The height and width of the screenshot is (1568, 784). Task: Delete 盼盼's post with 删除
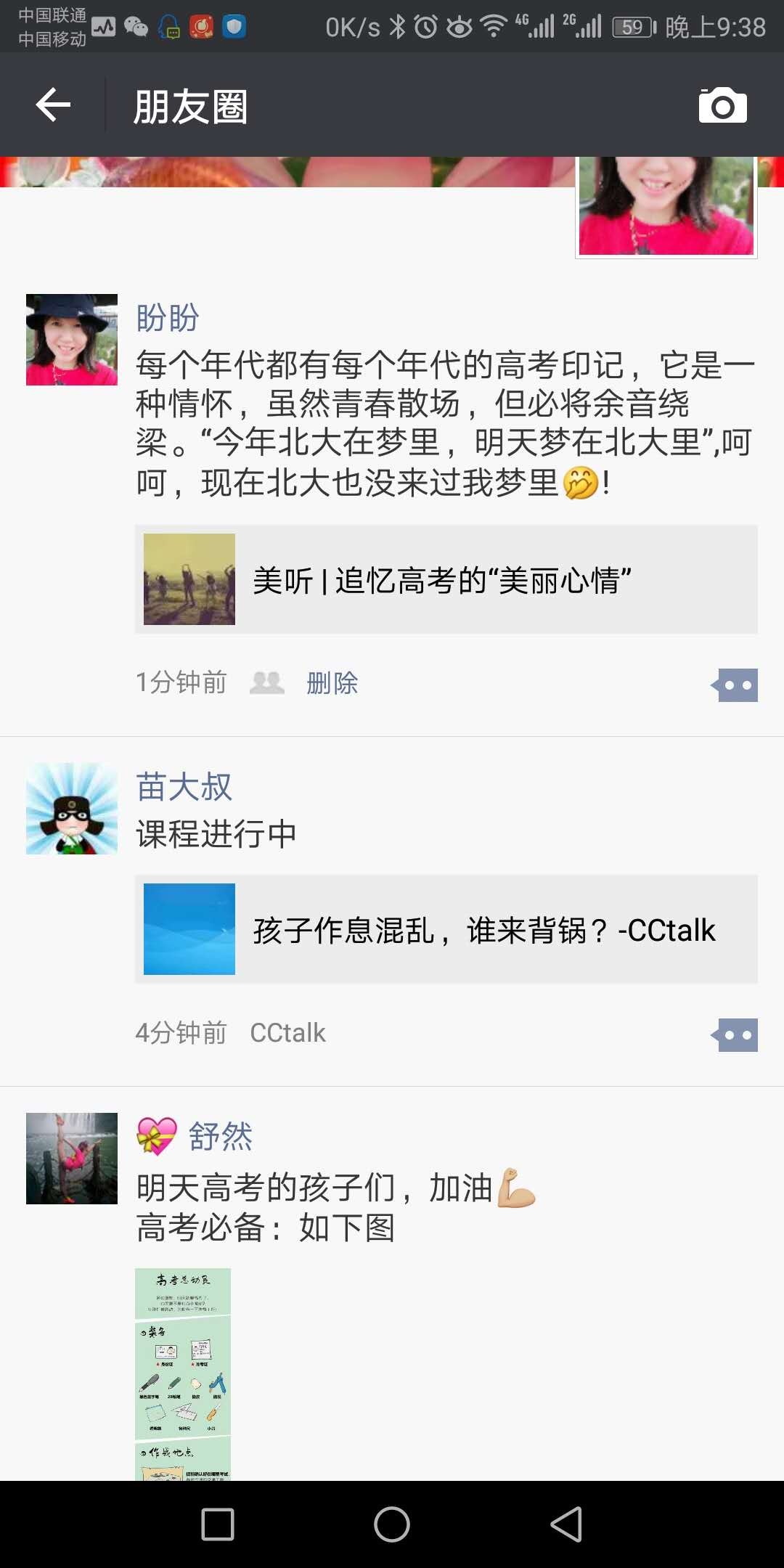click(x=332, y=683)
